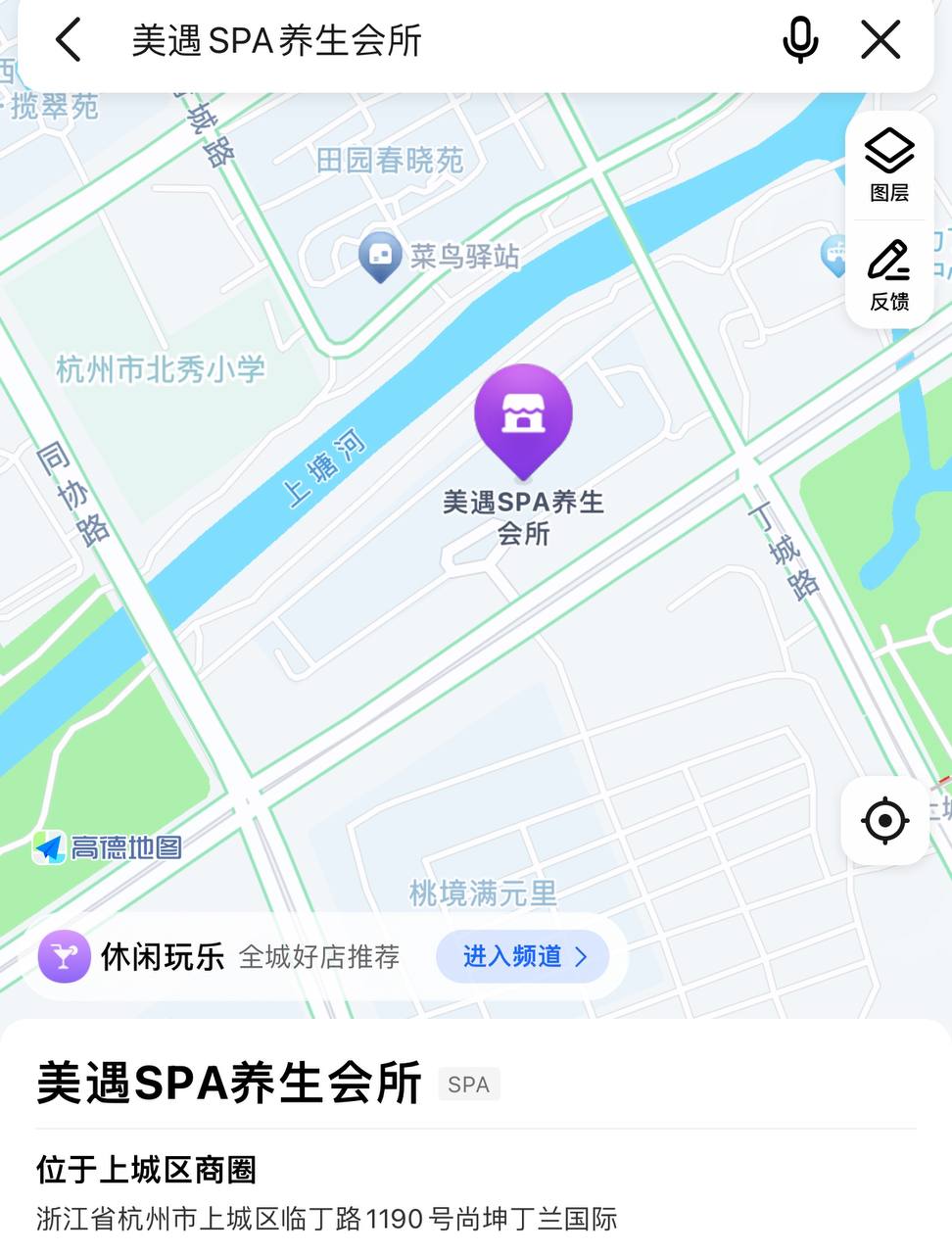
Task: Start voice search with the microphone
Action: click(800, 41)
